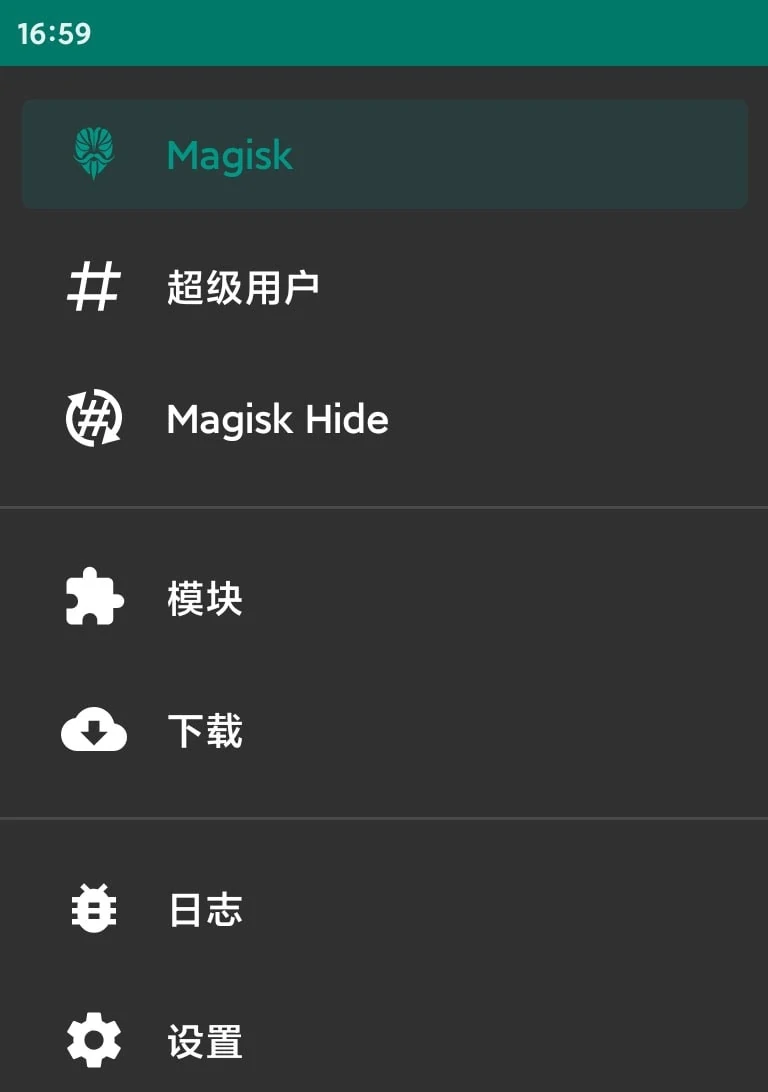Select the highlighted Magisk entry
The height and width of the screenshot is (1092, 768).
tap(383, 154)
